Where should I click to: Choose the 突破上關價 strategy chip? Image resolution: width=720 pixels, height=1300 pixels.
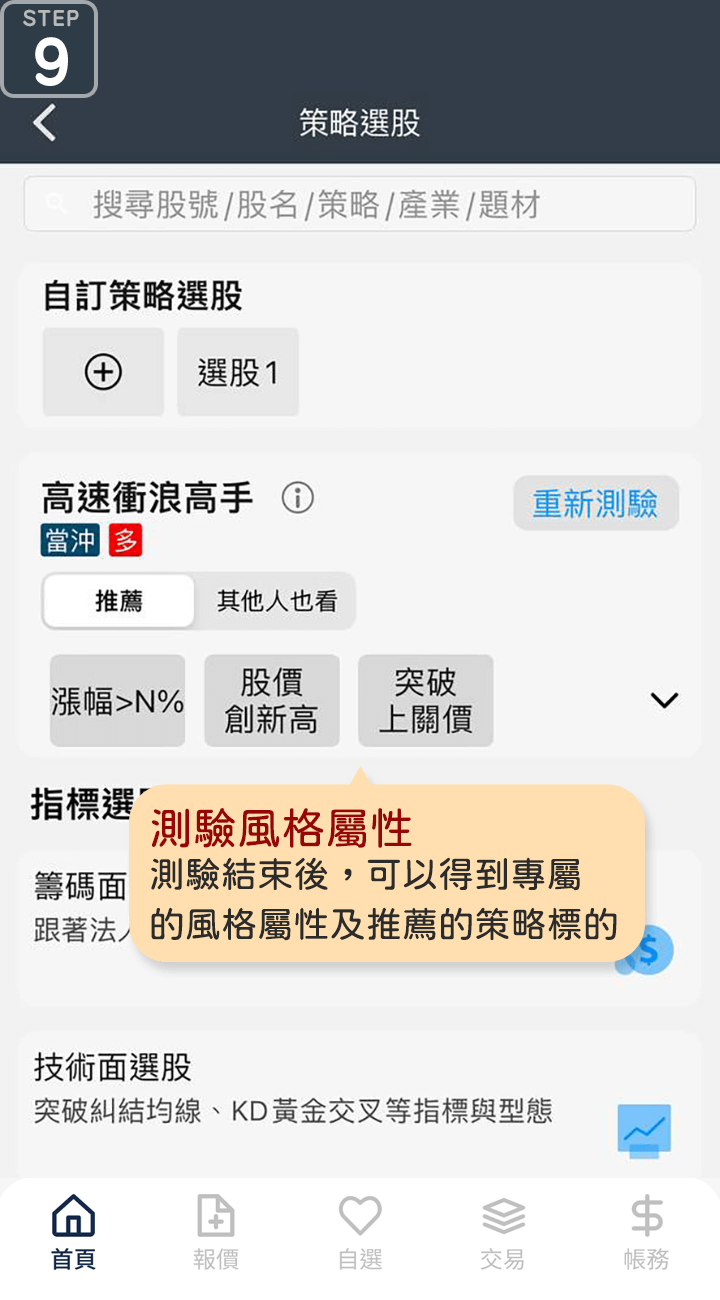click(x=426, y=701)
